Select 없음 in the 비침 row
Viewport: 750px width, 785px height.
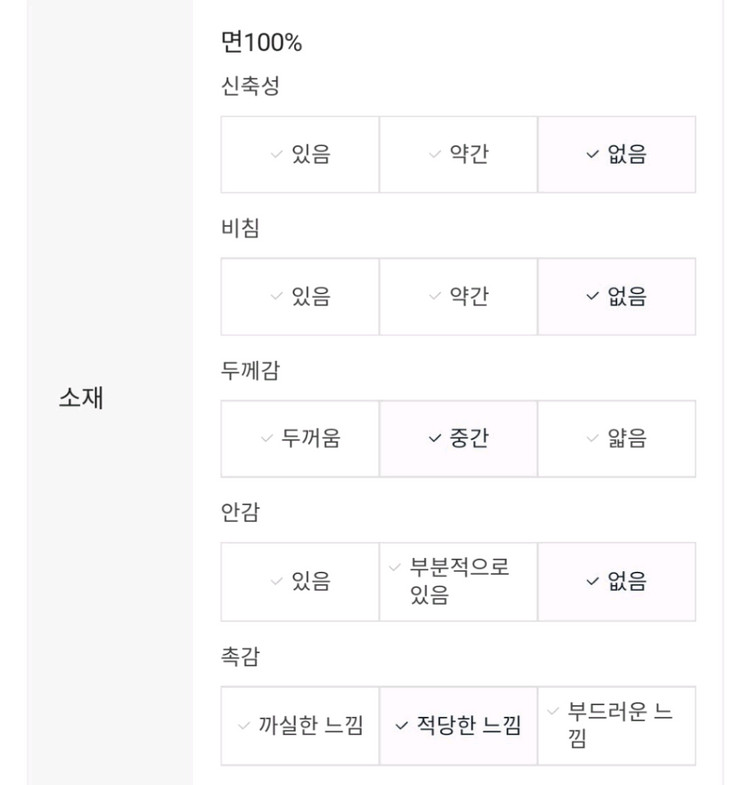[x=617, y=296]
